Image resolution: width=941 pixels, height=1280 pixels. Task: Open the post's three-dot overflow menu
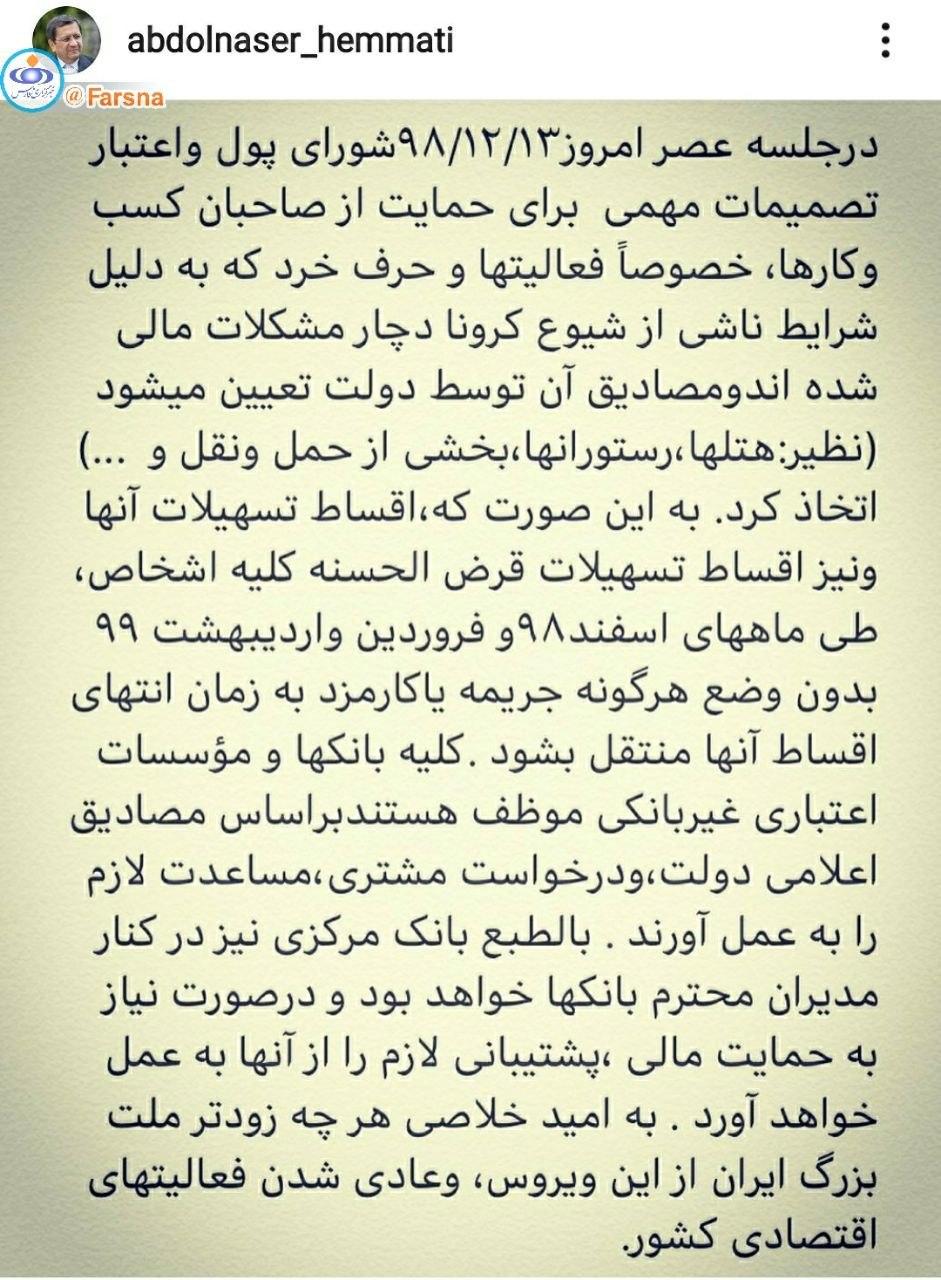pos(883,41)
